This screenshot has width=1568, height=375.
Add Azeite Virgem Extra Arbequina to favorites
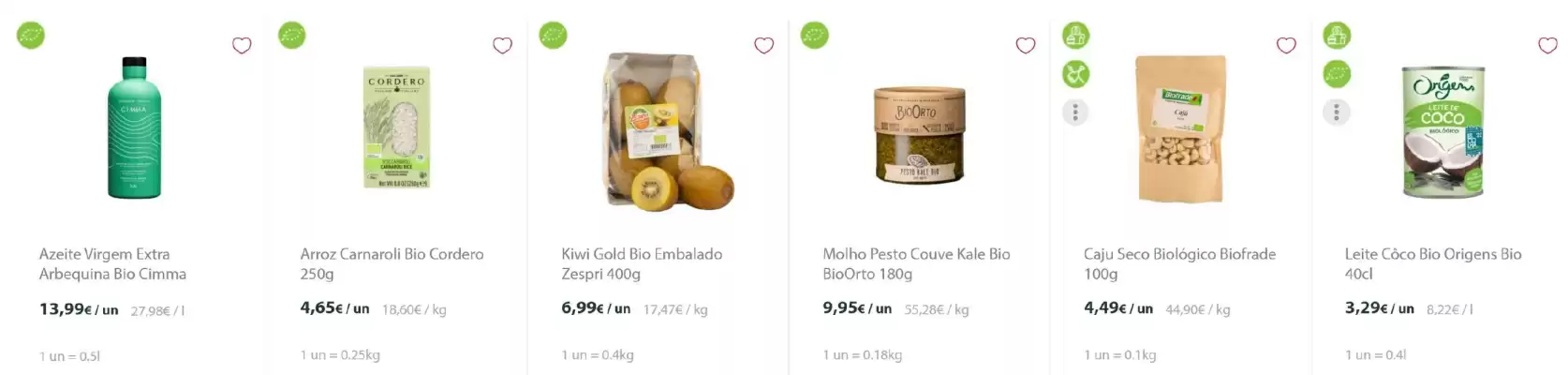point(242,45)
